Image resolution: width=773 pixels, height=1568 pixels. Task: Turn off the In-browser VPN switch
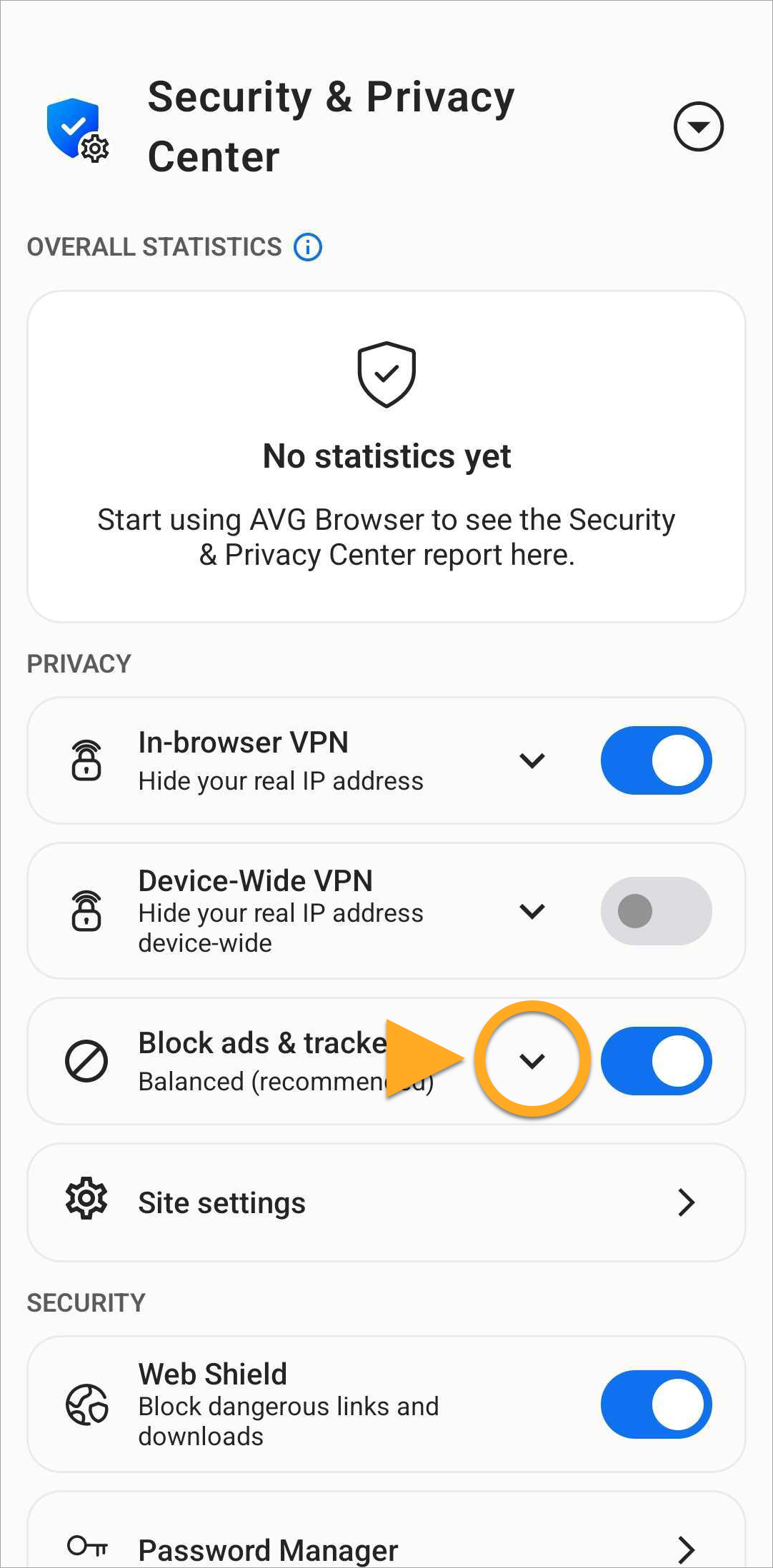click(656, 760)
